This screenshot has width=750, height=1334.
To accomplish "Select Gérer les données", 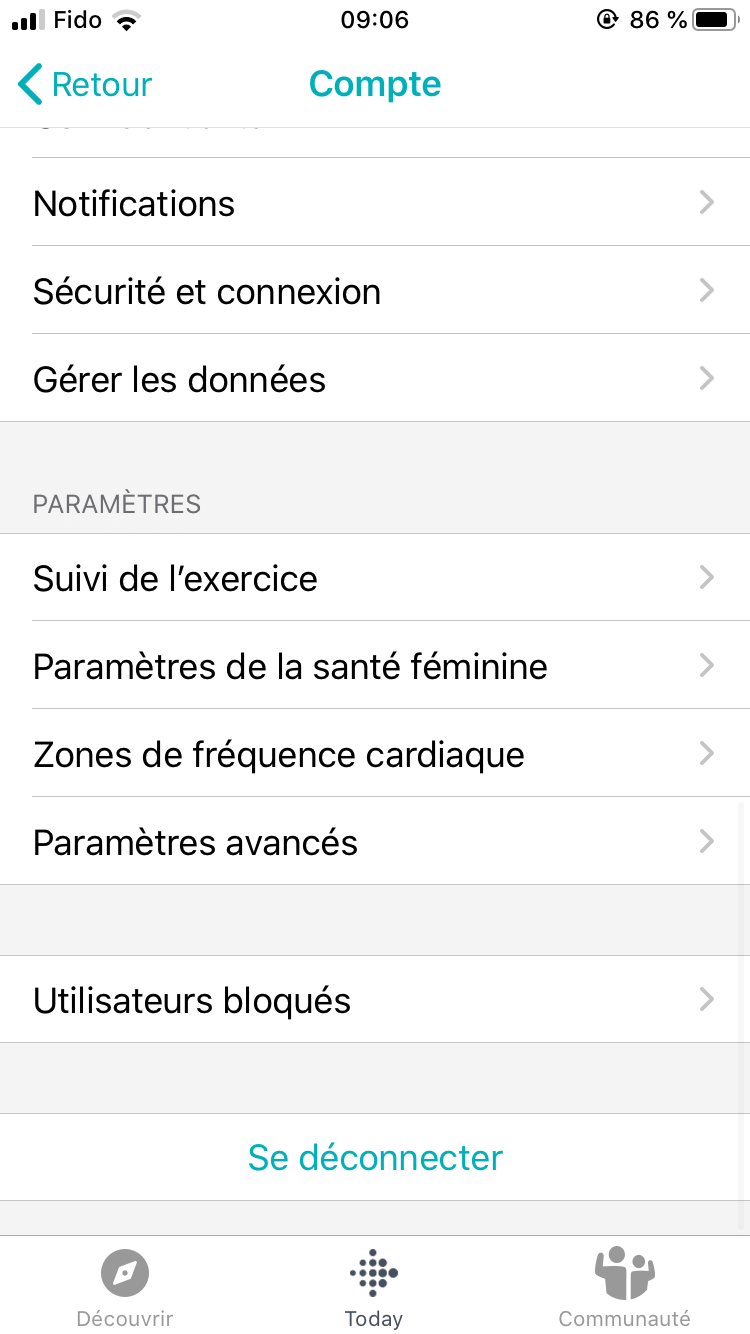I will [x=375, y=380].
